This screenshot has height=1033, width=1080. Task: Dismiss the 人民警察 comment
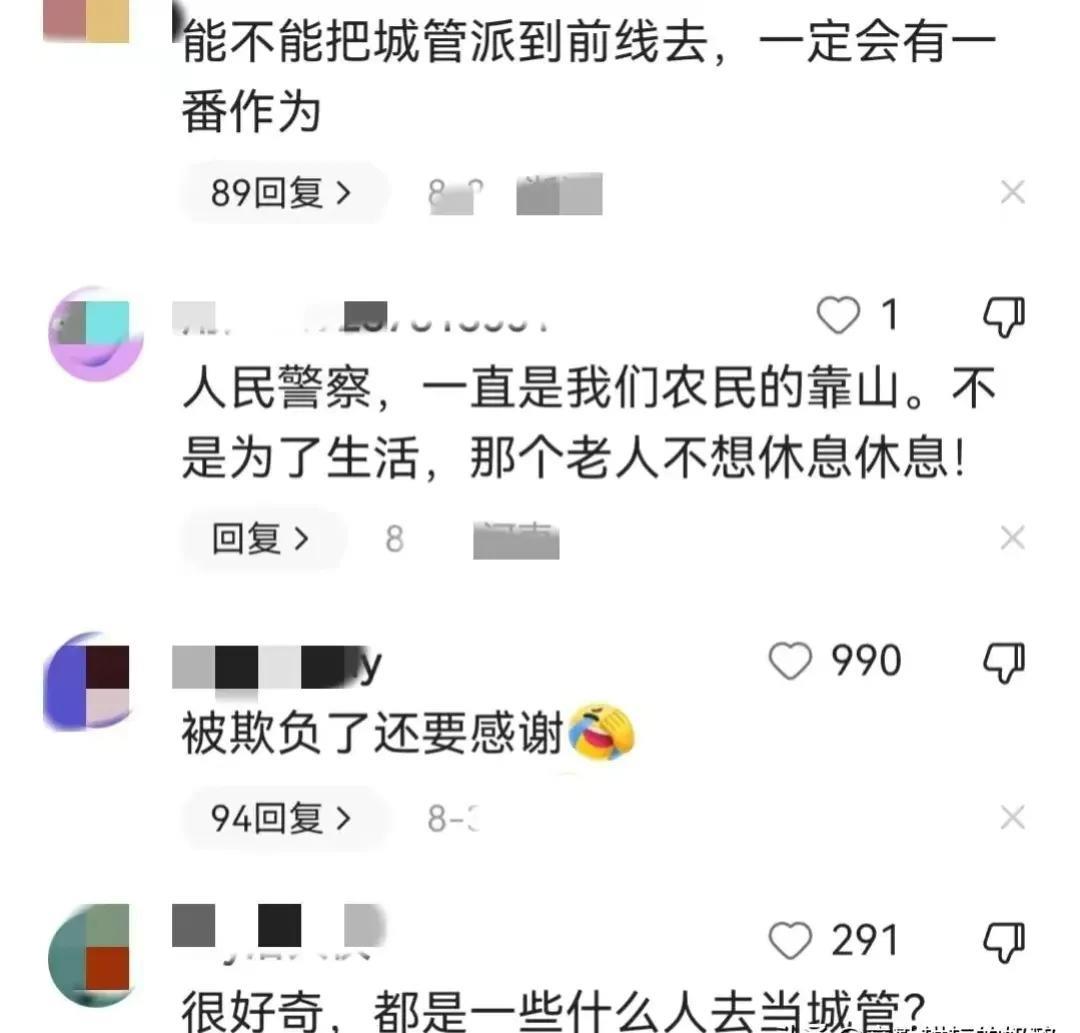(x=1012, y=539)
